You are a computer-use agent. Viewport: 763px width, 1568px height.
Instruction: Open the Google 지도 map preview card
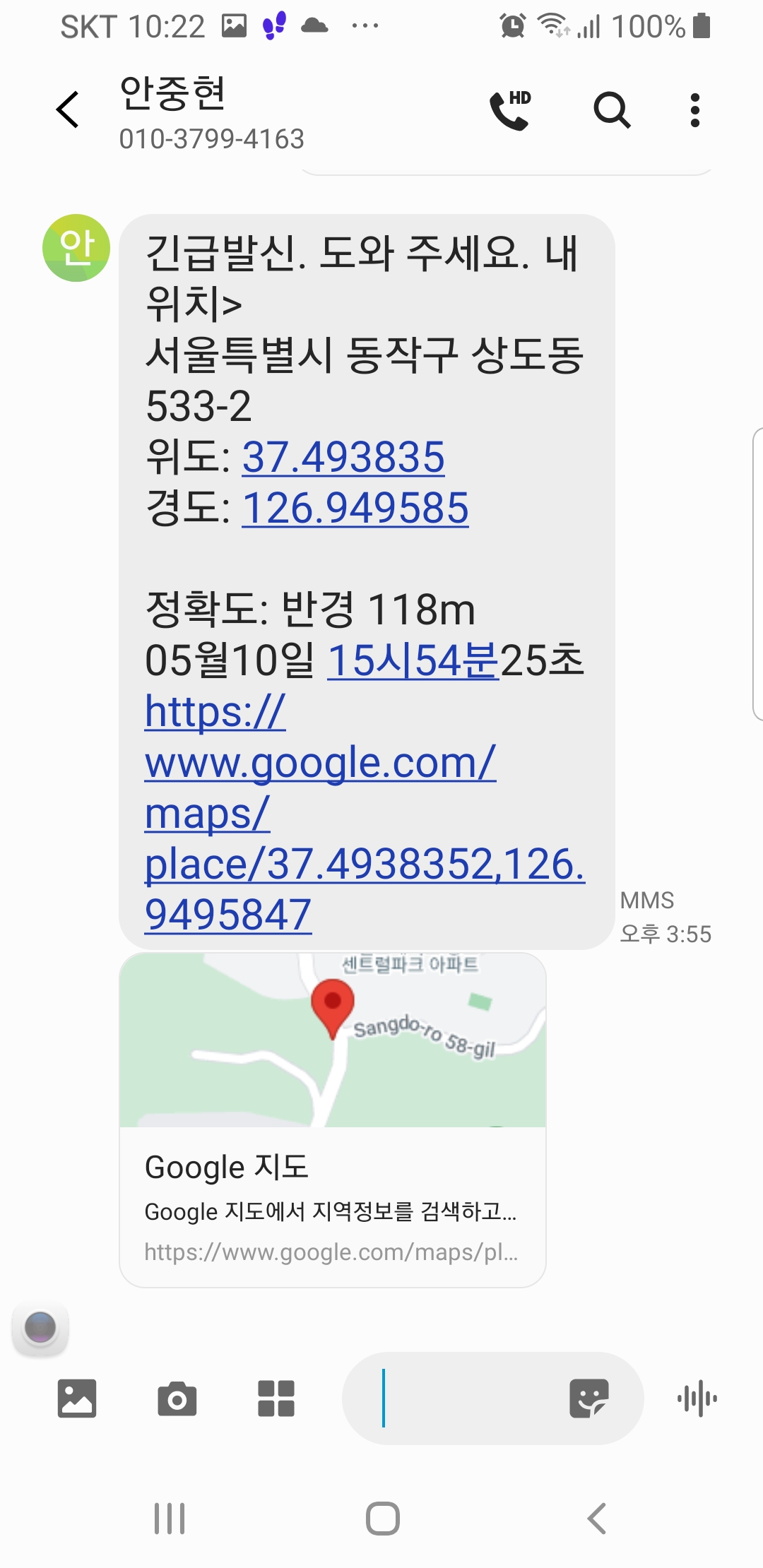coord(332,1119)
